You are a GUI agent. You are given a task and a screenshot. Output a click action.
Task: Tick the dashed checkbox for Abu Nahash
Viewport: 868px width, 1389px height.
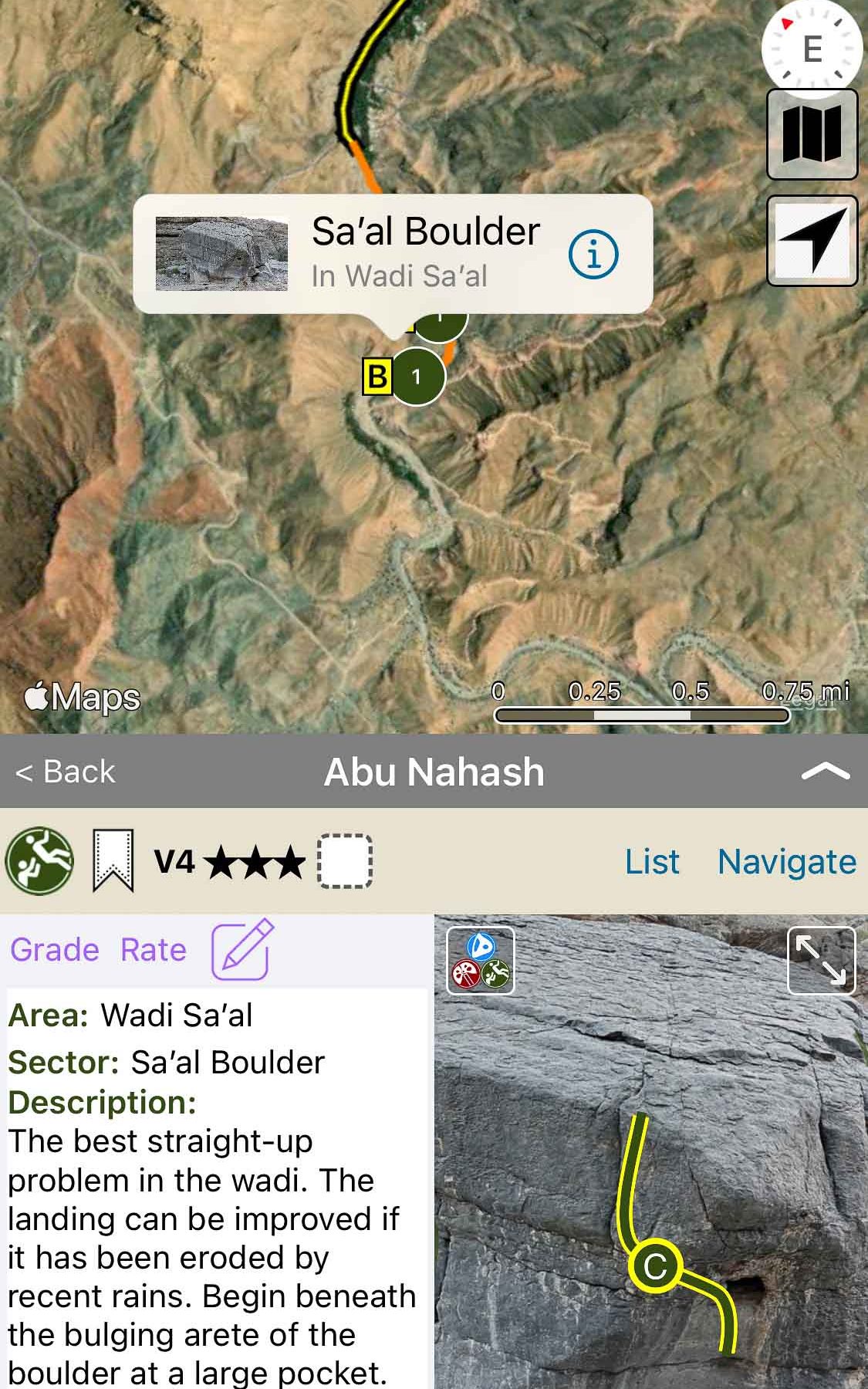coord(345,860)
